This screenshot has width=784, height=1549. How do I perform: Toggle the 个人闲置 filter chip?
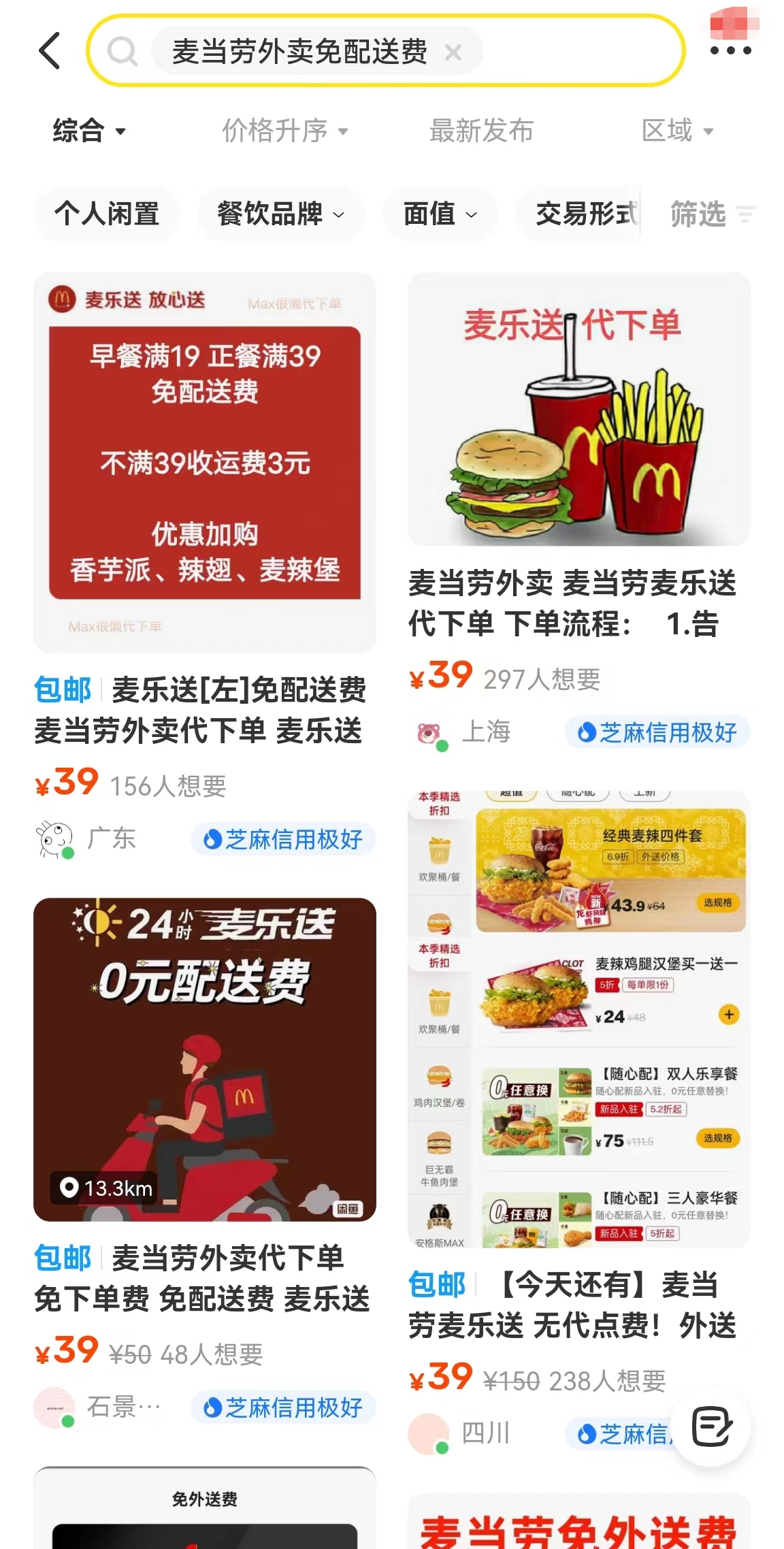(106, 214)
